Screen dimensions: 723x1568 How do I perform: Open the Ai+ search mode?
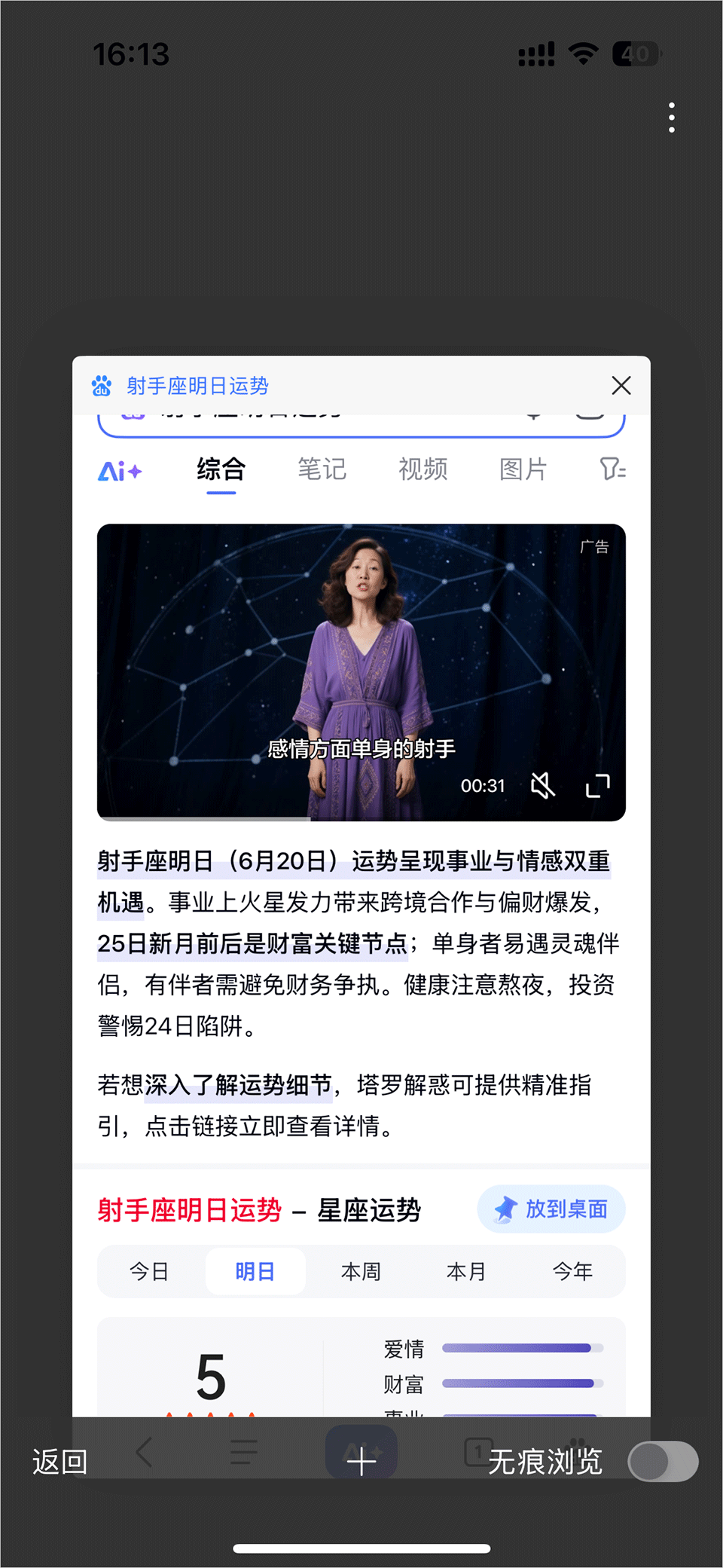coord(120,471)
